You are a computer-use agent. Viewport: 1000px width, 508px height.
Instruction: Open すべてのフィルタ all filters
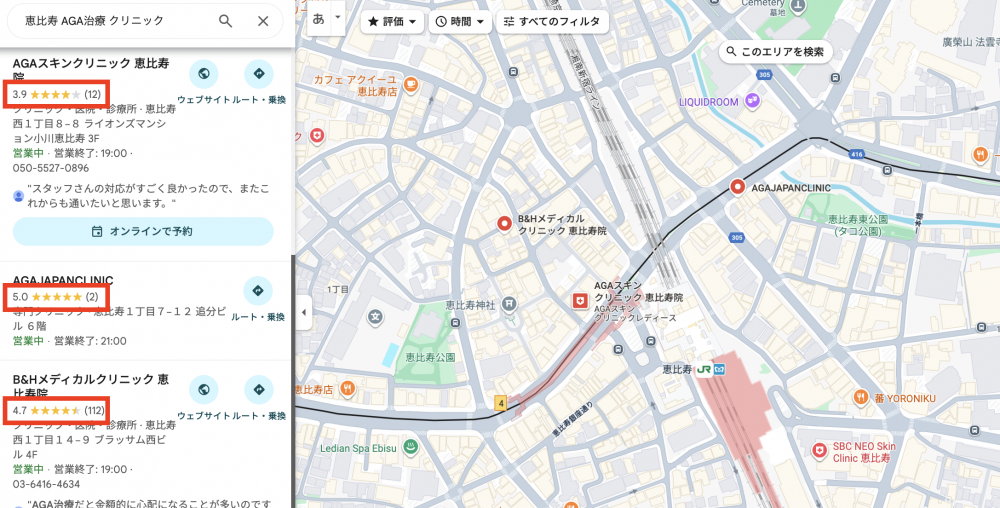(552, 21)
